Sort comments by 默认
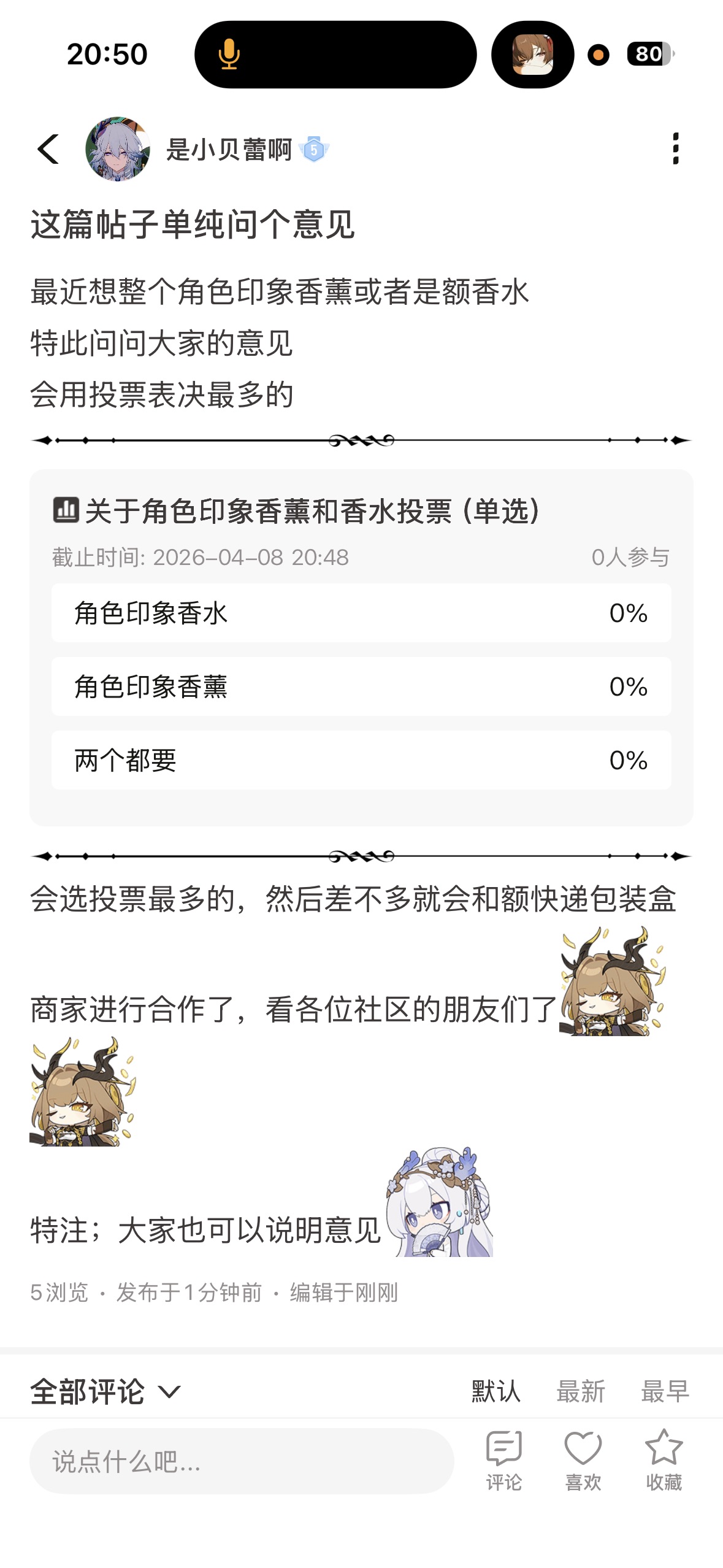The image size is (723, 1568). [x=495, y=1391]
